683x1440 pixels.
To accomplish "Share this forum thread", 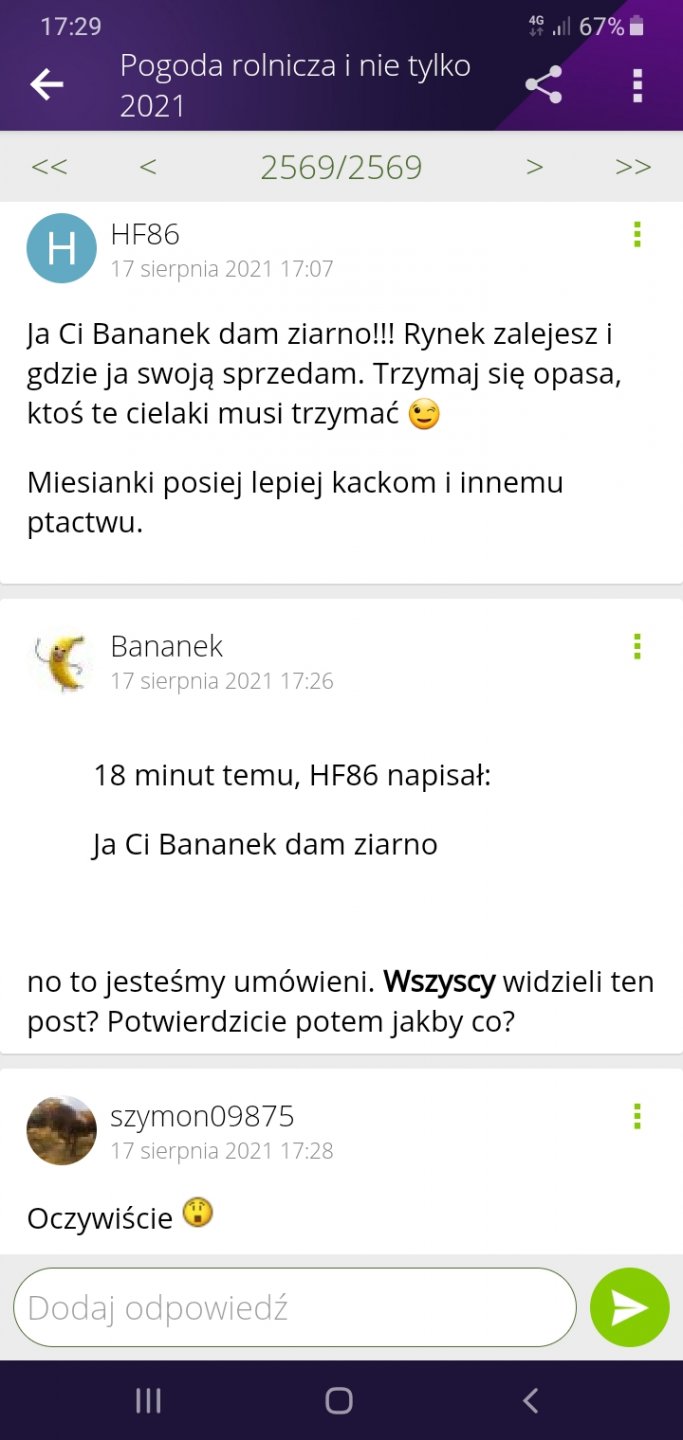I will [x=543, y=85].
